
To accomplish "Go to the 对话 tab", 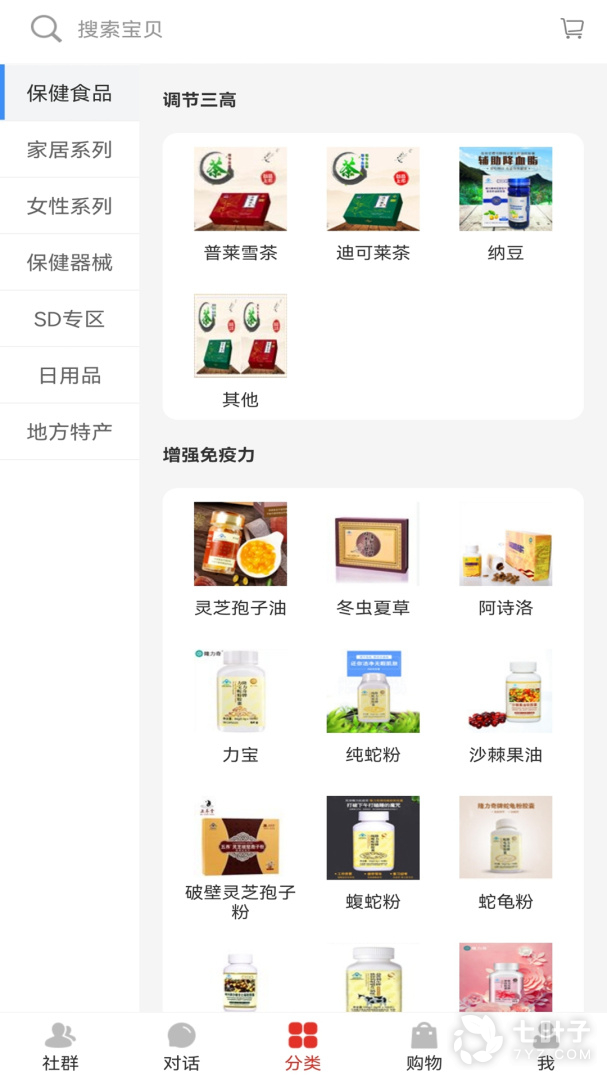I will tap(181, 1046).
